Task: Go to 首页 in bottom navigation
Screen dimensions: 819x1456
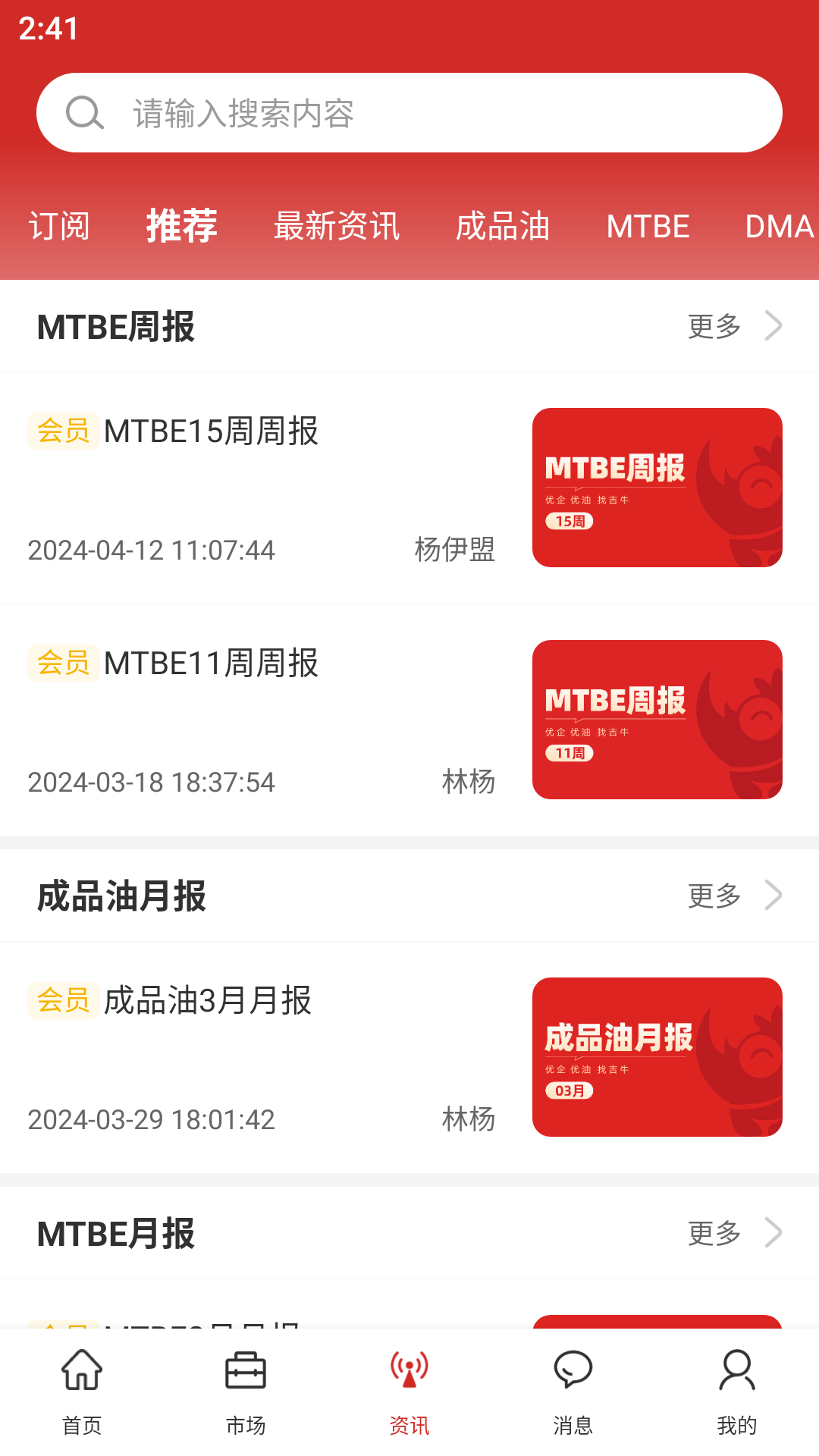Action: (x=82, y=1392)
